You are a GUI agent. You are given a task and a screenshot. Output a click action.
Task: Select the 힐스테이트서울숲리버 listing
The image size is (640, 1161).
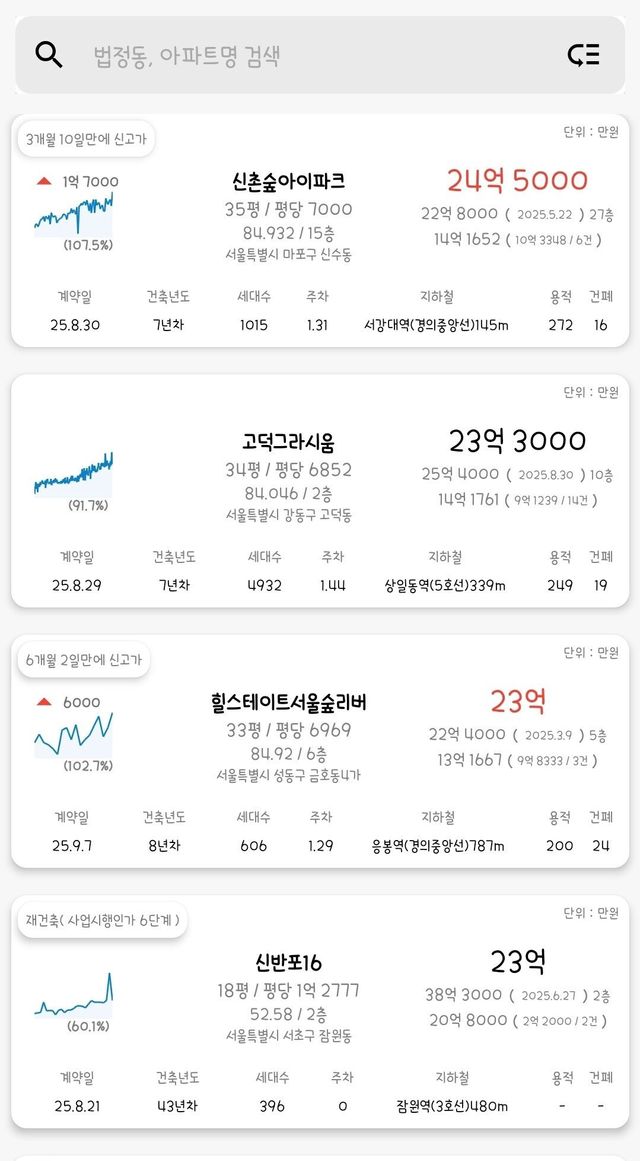coord(288,702)
